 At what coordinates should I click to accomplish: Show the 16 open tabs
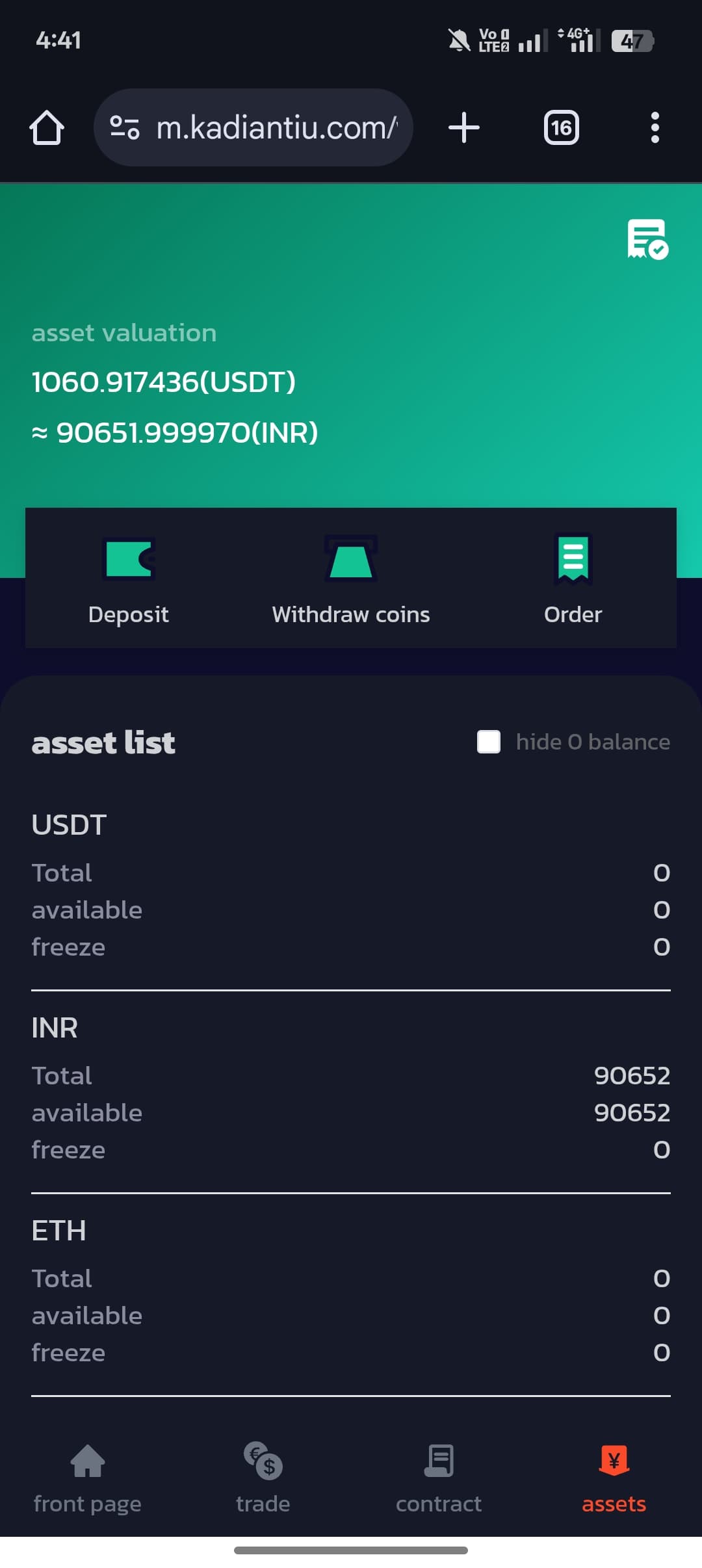(561, 127)
